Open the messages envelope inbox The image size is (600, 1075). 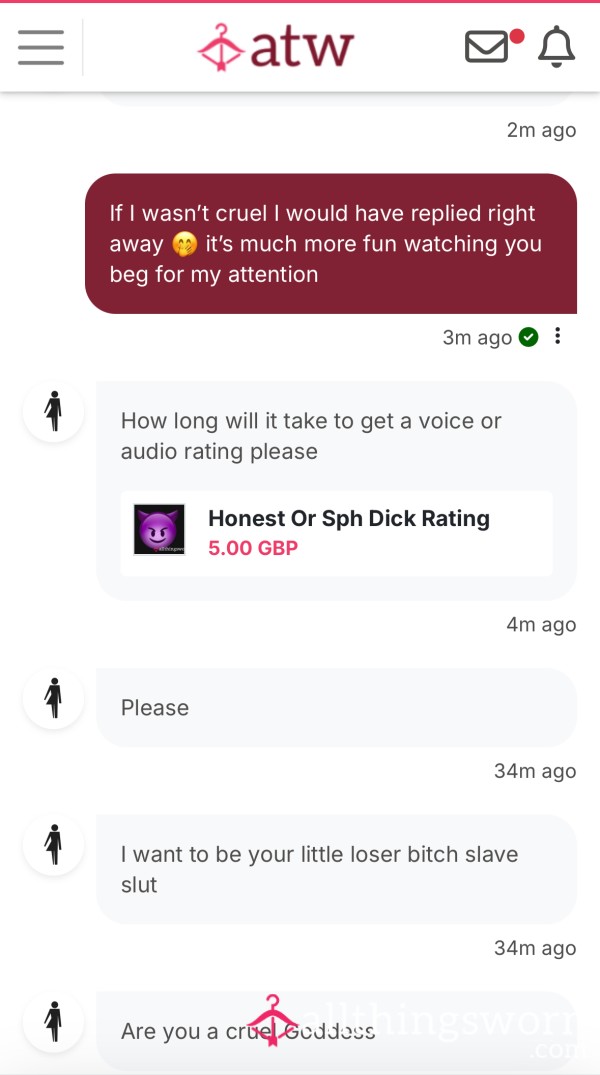tap(488, 47)
